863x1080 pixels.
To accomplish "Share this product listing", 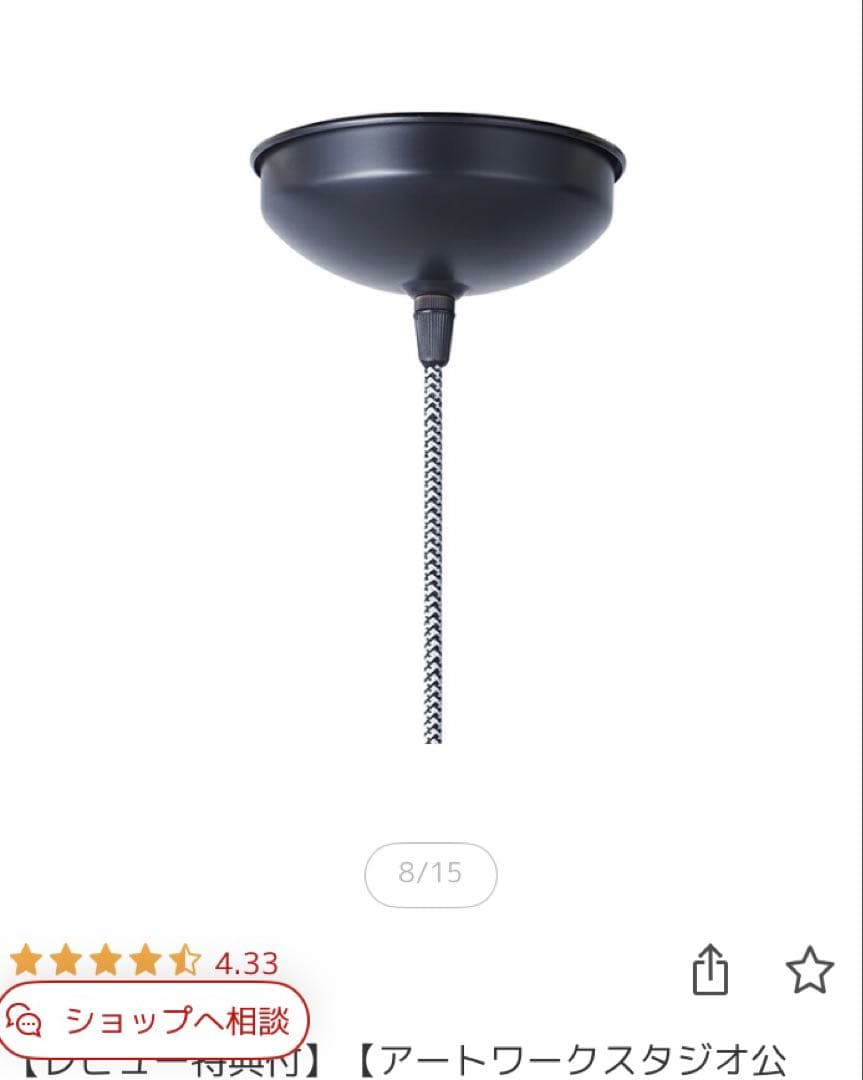I will click(x=710, y=970).
